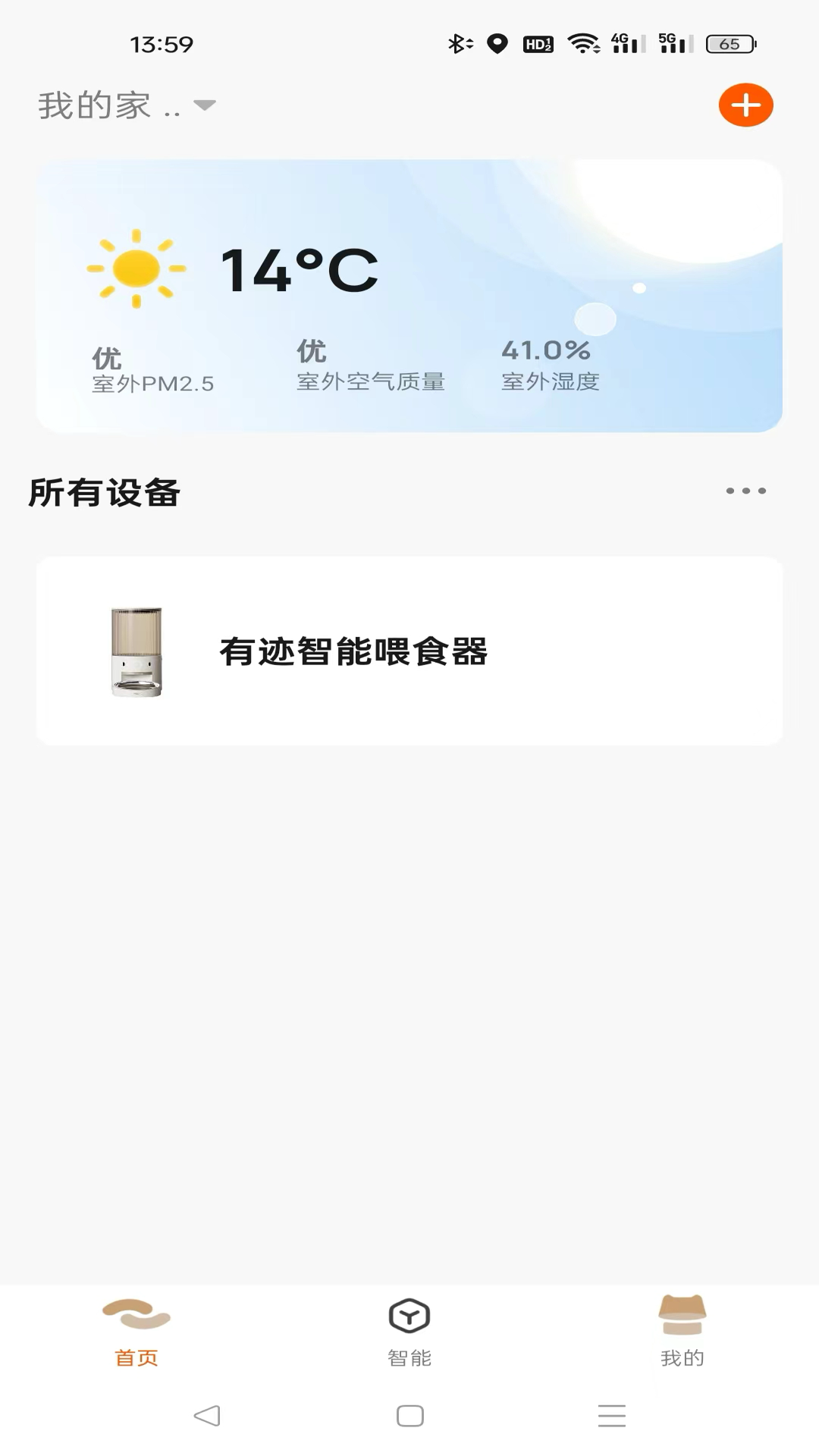Image resolution: width=819 pixels, height=1456 pixels.
Task: Tap the Bluetooth icon in status bar
Action: click(457, 44)
